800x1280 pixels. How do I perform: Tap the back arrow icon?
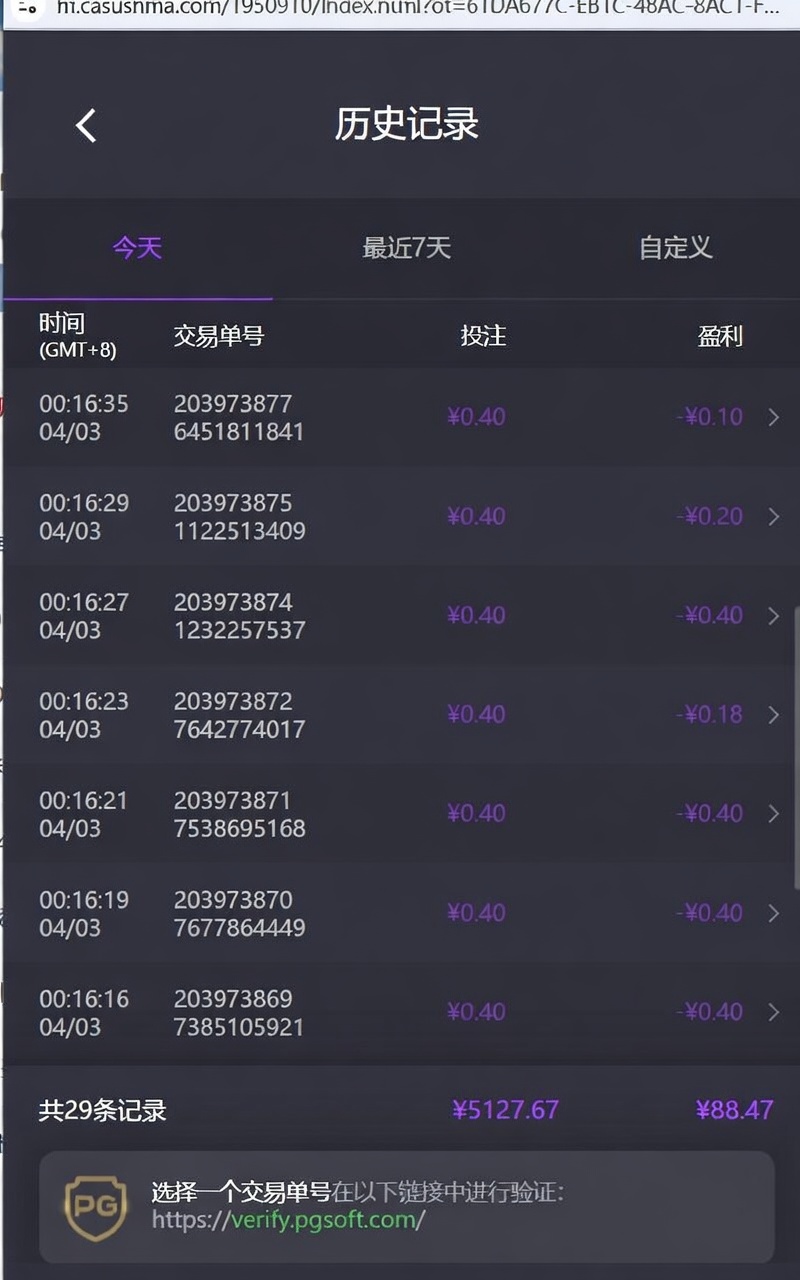click(85, 124)
